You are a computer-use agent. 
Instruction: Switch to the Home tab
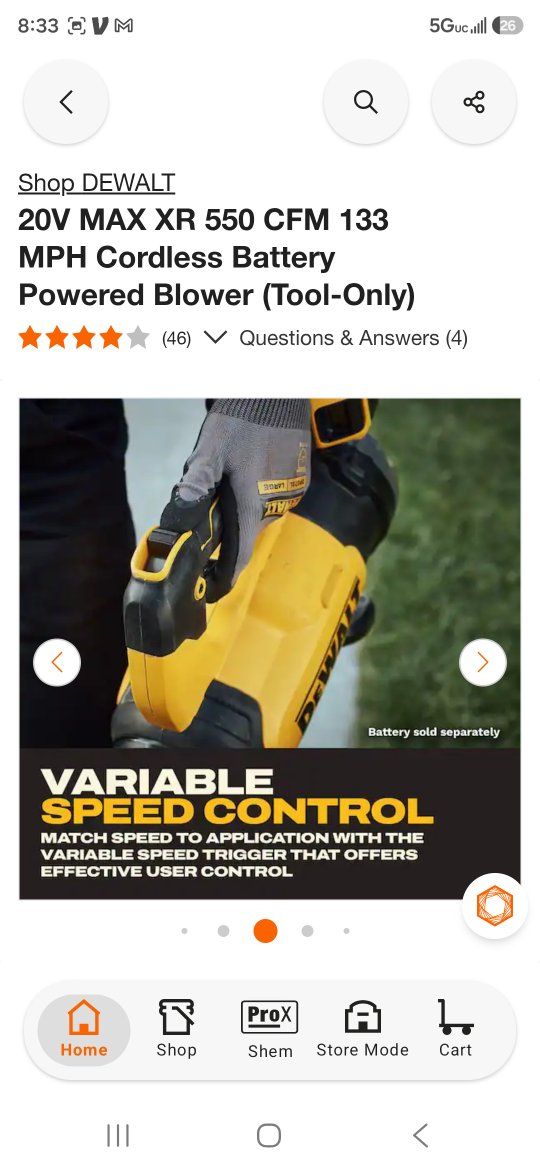84,1030
